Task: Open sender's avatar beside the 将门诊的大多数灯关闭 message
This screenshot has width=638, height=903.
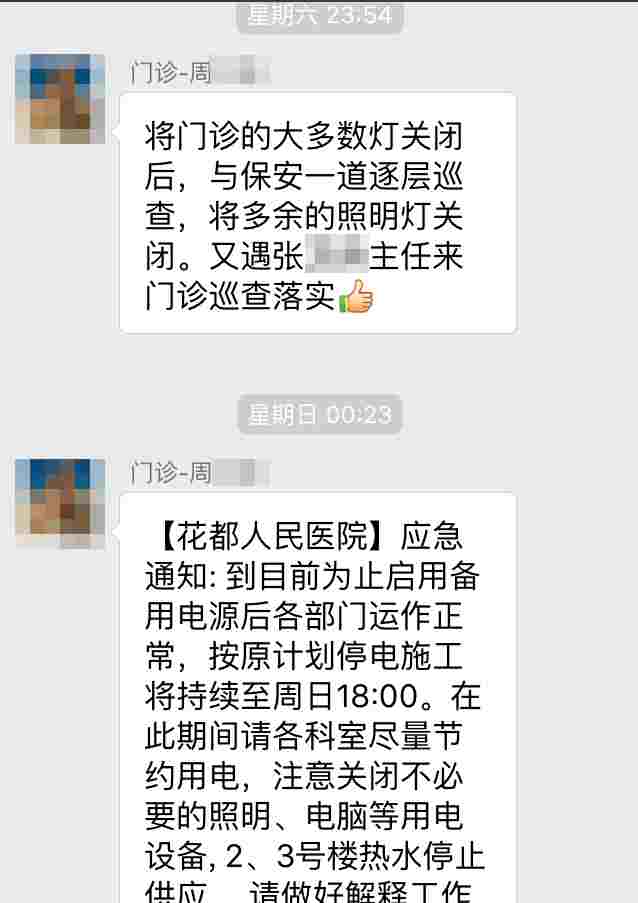Action: (60, 99)
